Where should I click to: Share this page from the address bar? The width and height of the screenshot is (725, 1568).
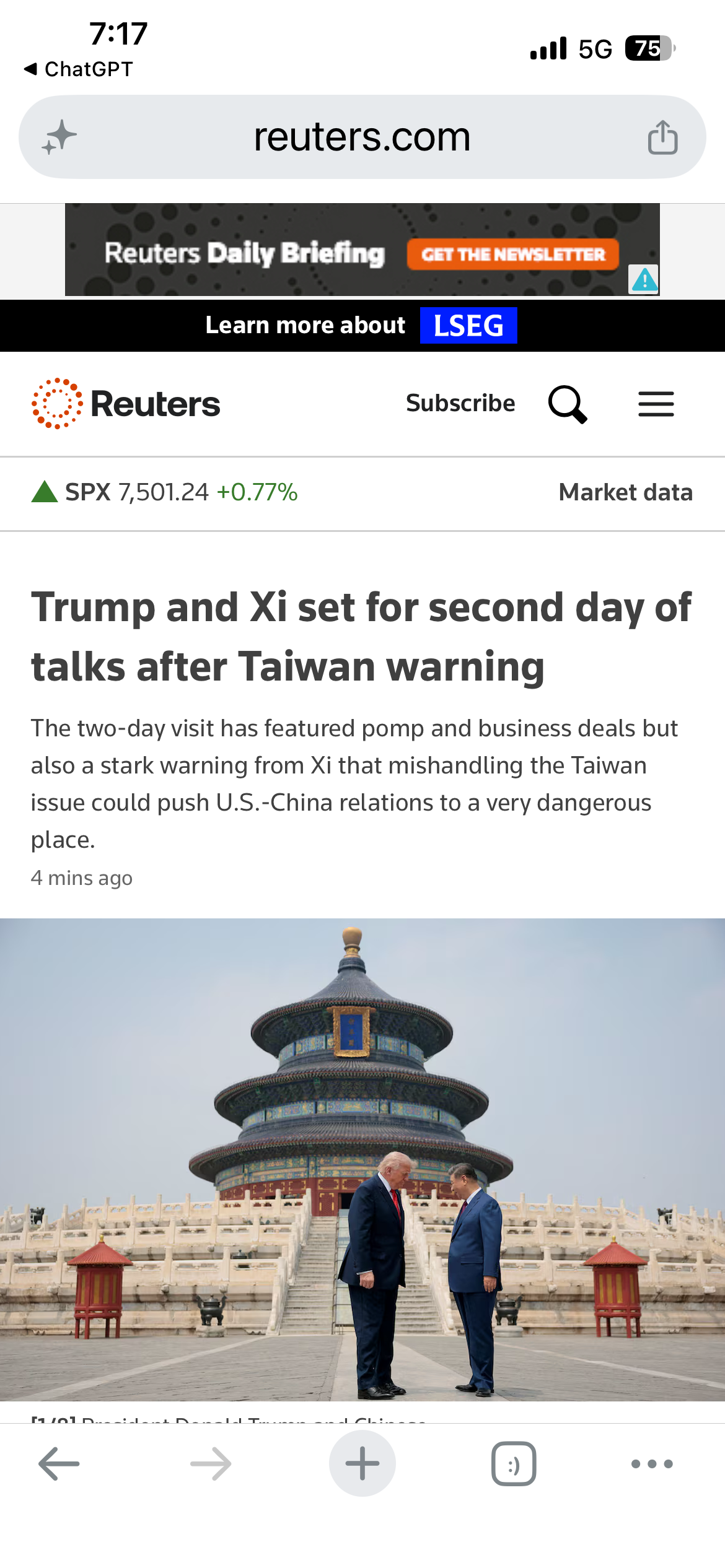[x=662, y=137]
